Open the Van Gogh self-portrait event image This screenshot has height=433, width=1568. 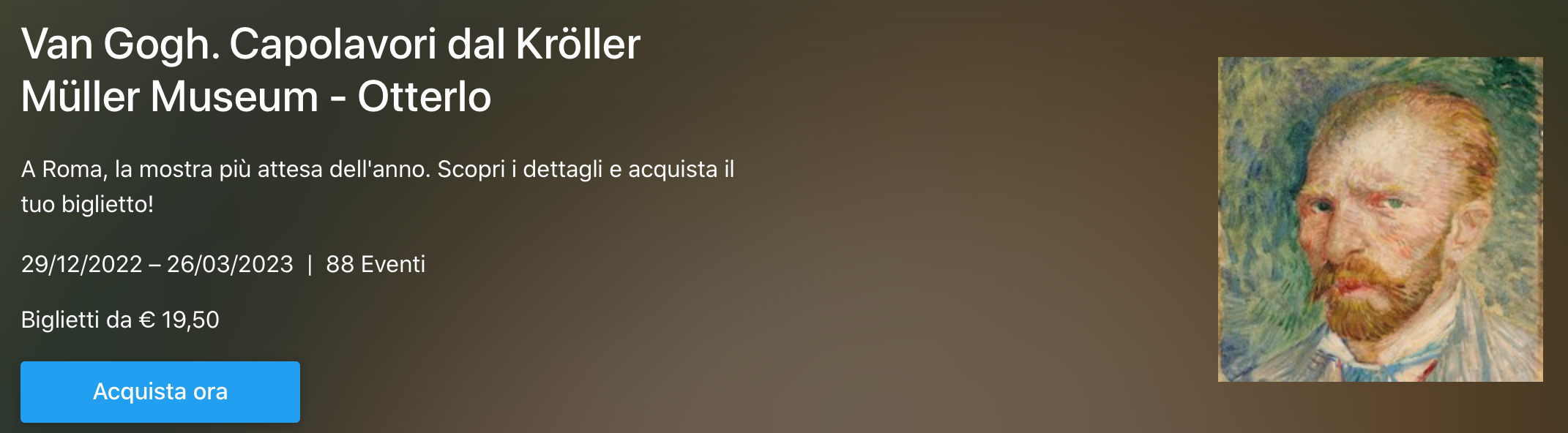[x=1379, y=219]
